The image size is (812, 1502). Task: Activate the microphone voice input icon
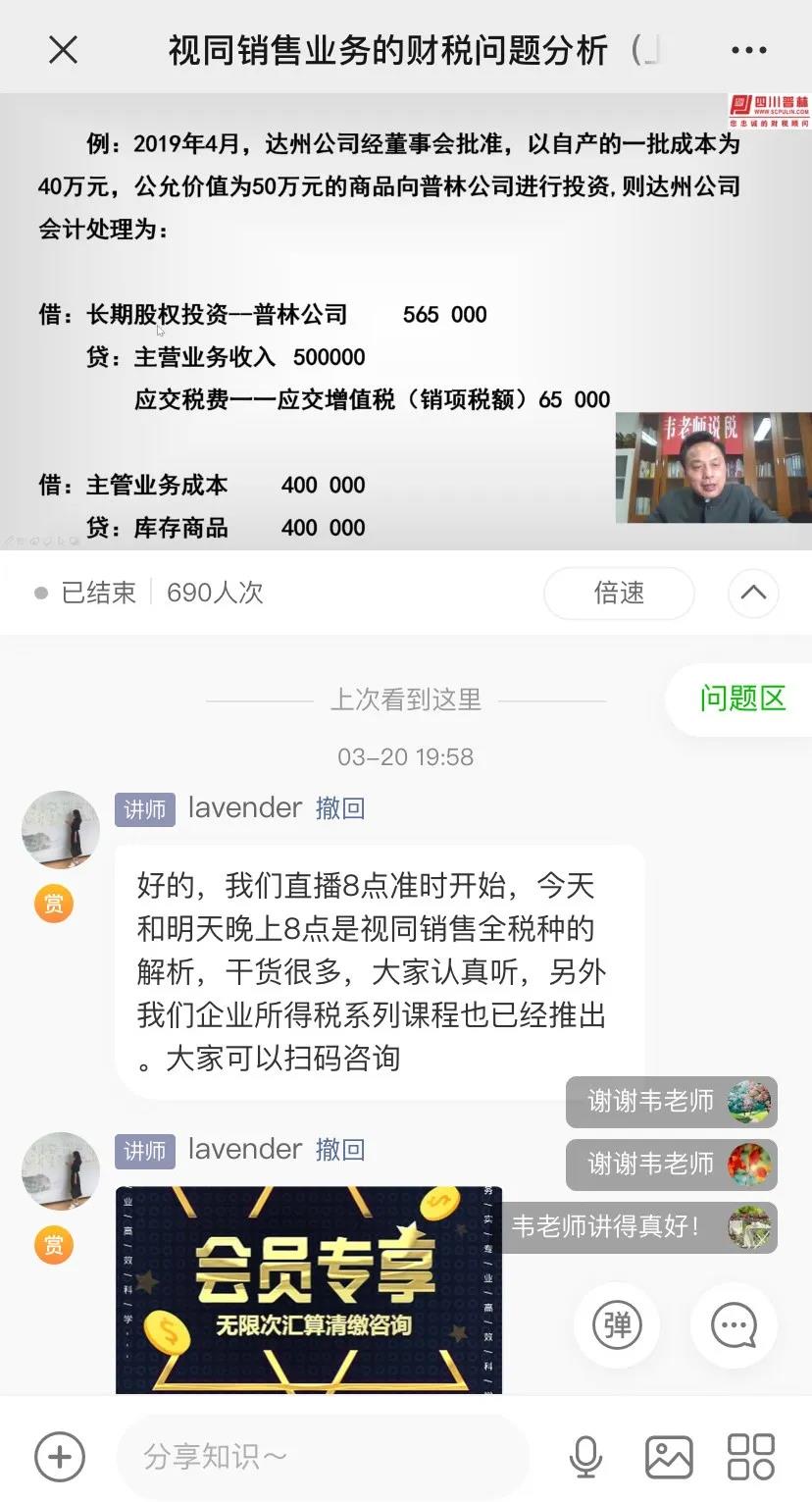pos(585,1457)
